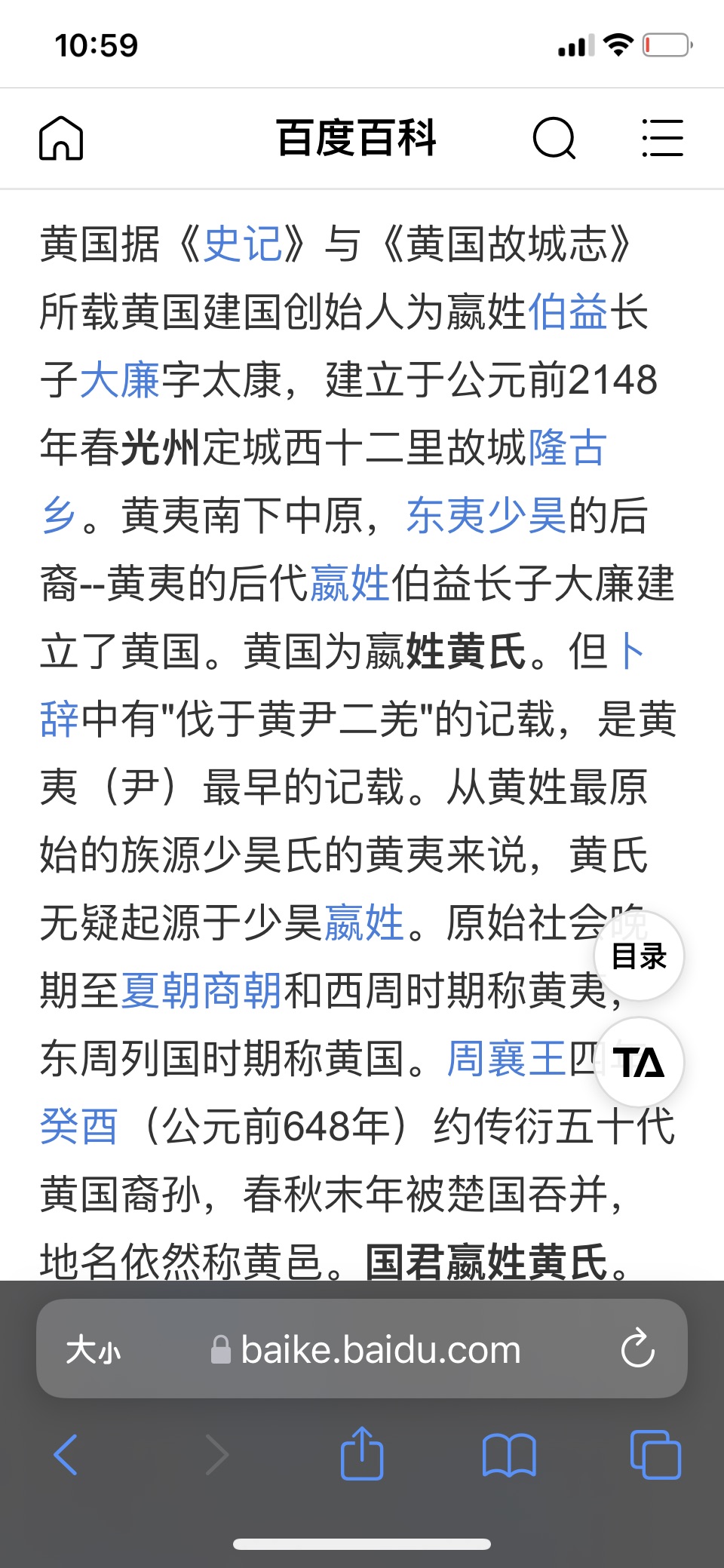
Task: Reload the page
Action: click(637, 1350)
